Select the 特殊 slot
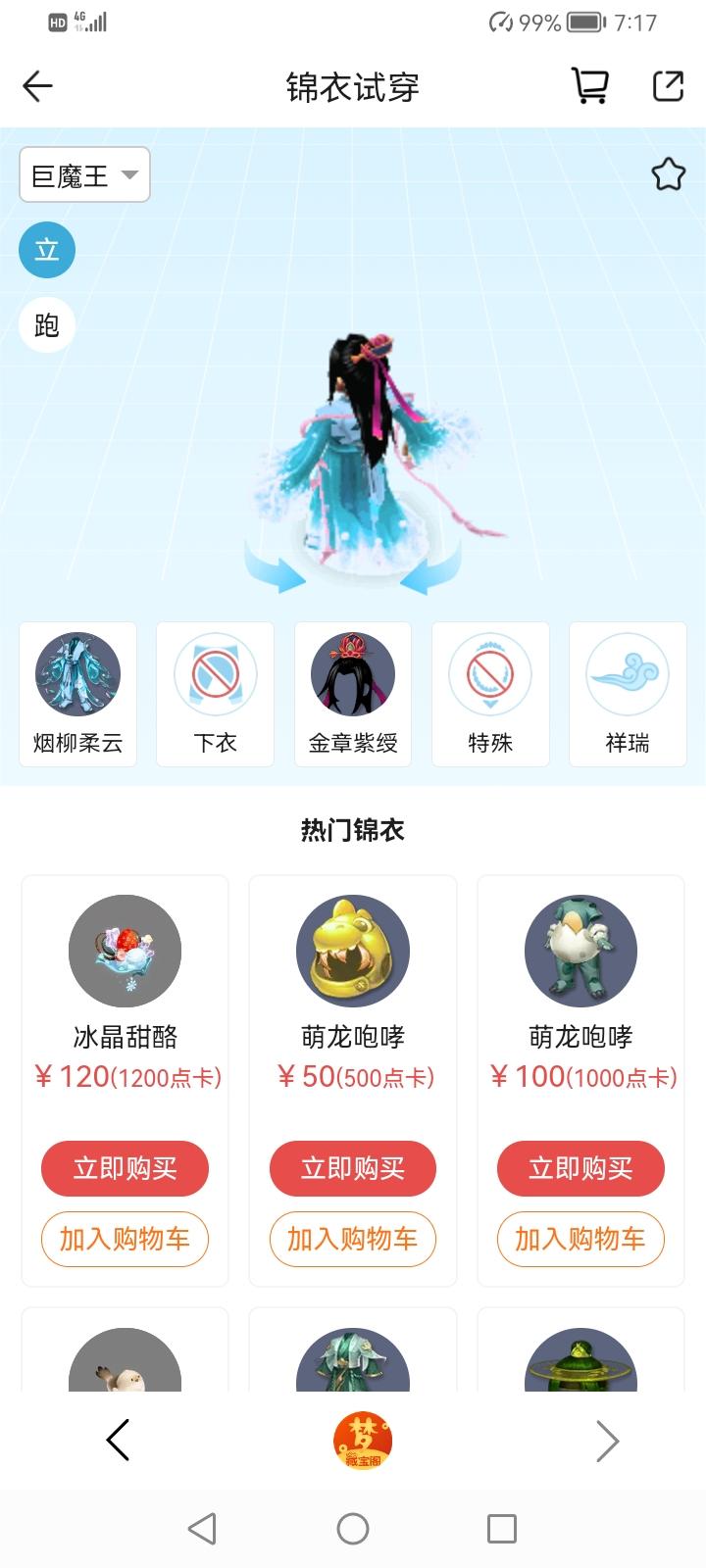The width and height of the screenshot is (706, 1568). (x=490, y=694)
